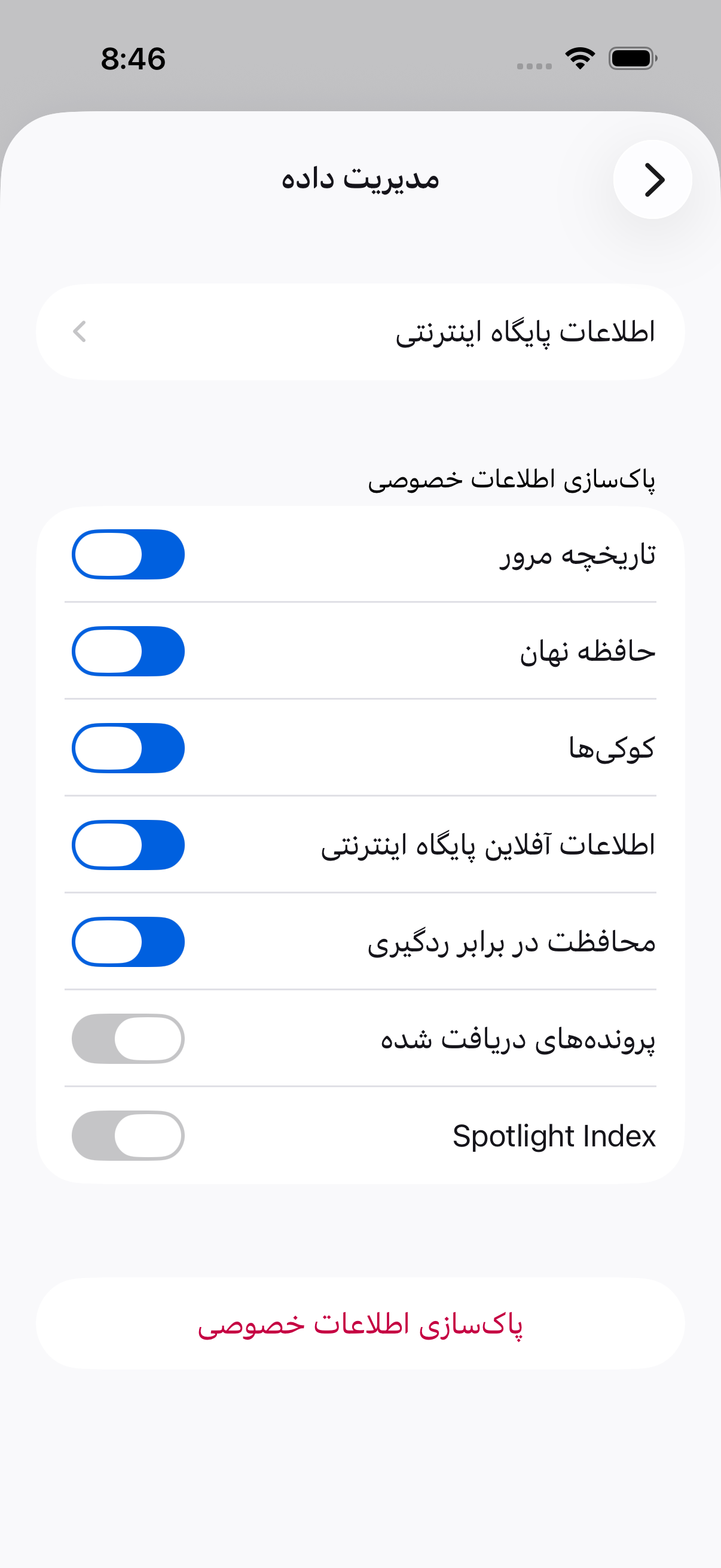Go back using the top chevron button
The width and height of the screenshot is (721, 1568).
(x=652, y=179)
